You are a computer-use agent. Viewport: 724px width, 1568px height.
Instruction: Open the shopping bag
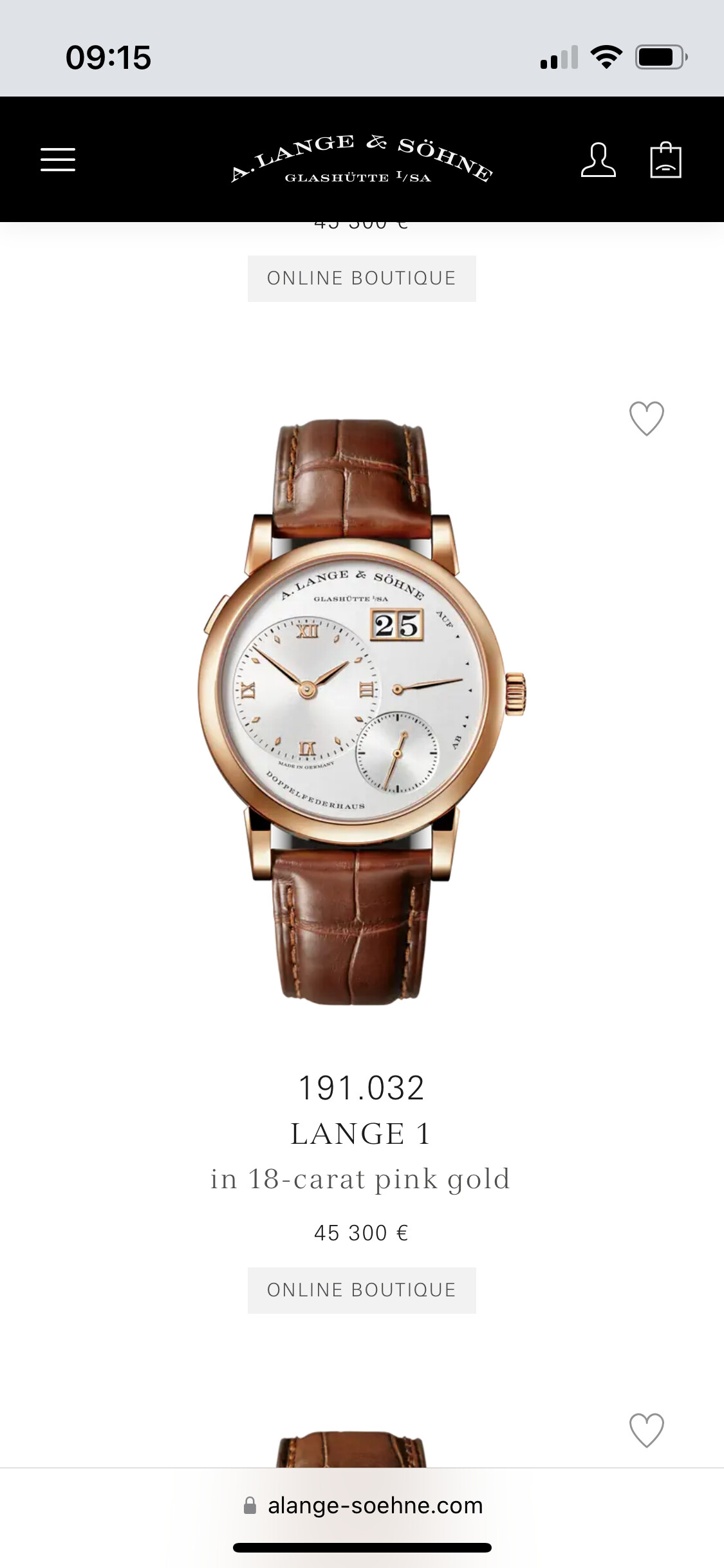(x=665, y=160)
